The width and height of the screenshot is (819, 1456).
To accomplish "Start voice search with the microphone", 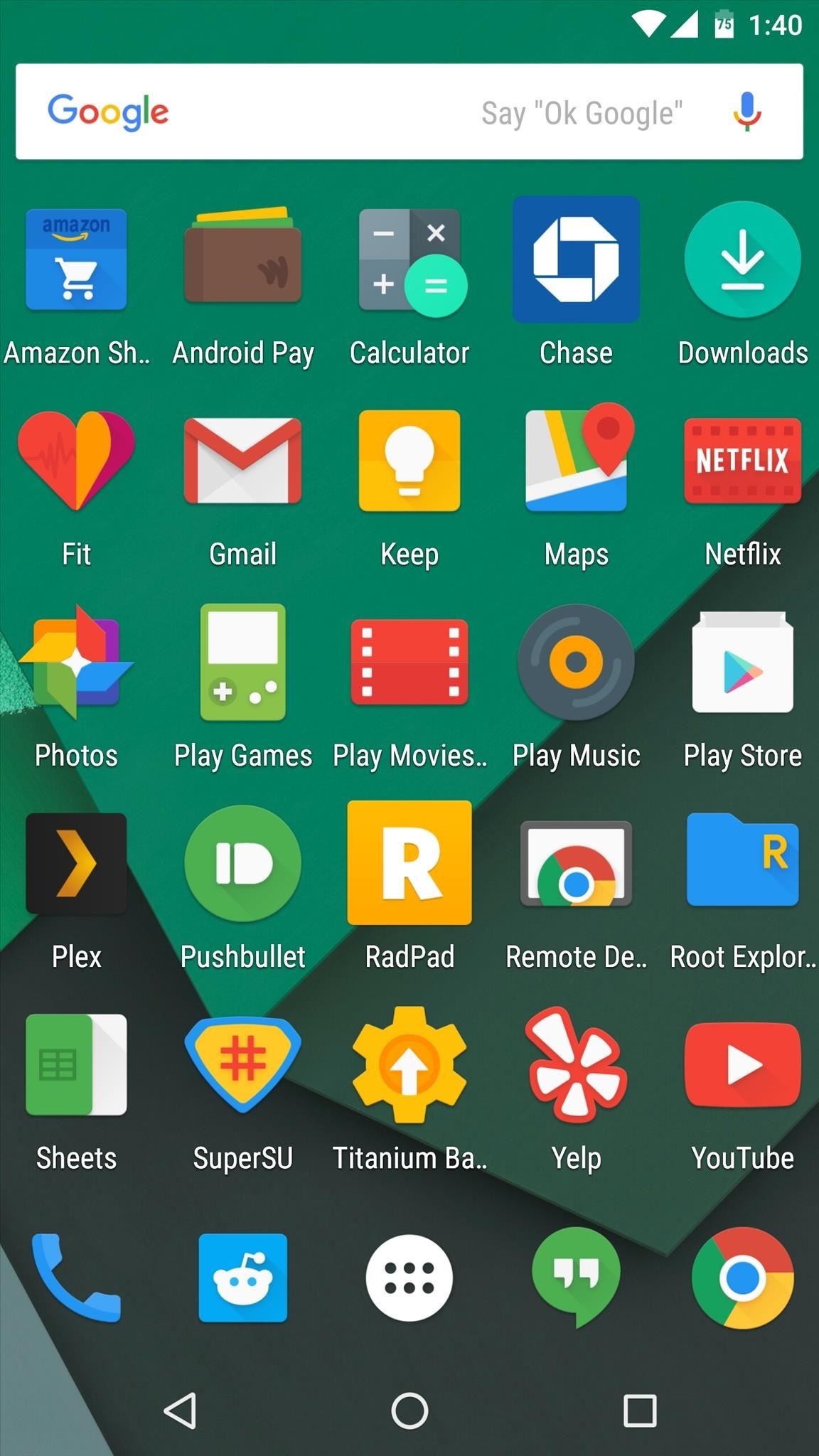I will pyautogui.click(x=746, y=112).
